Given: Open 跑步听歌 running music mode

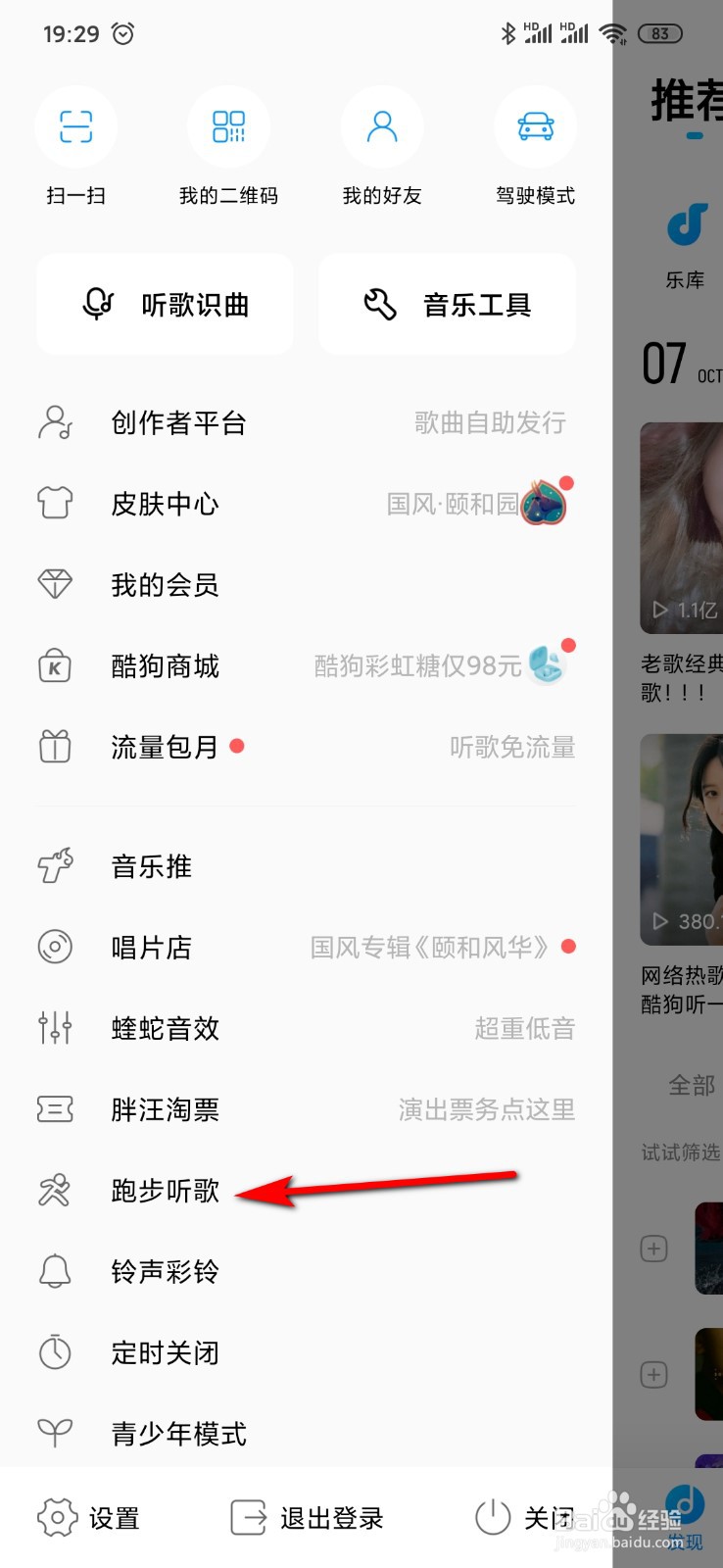Looking at the screenshot, I should [x=165, y=1190].
